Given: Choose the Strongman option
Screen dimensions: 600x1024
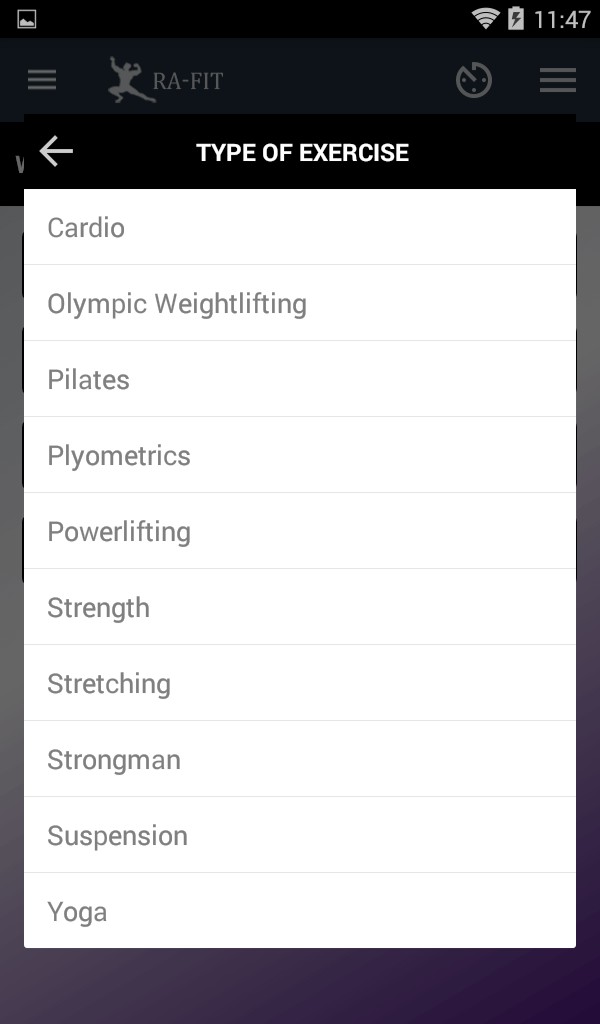Looking at the screenshot, I should [x=300, y=759].
